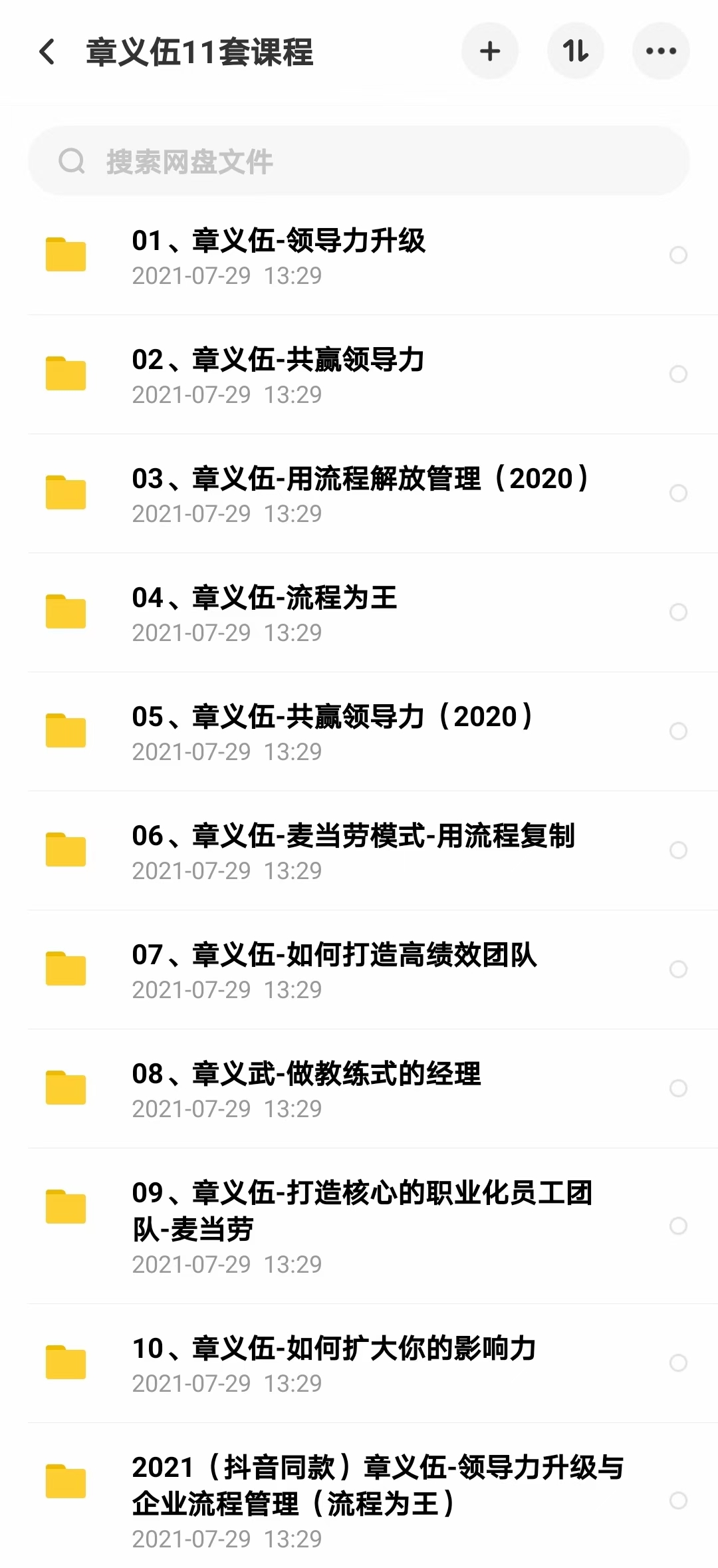718x1568 pixels.
Task: Open folder 09、章义伍-打造核心的职业化员工团队-麦当劳
Action: tap(359, 1227)
